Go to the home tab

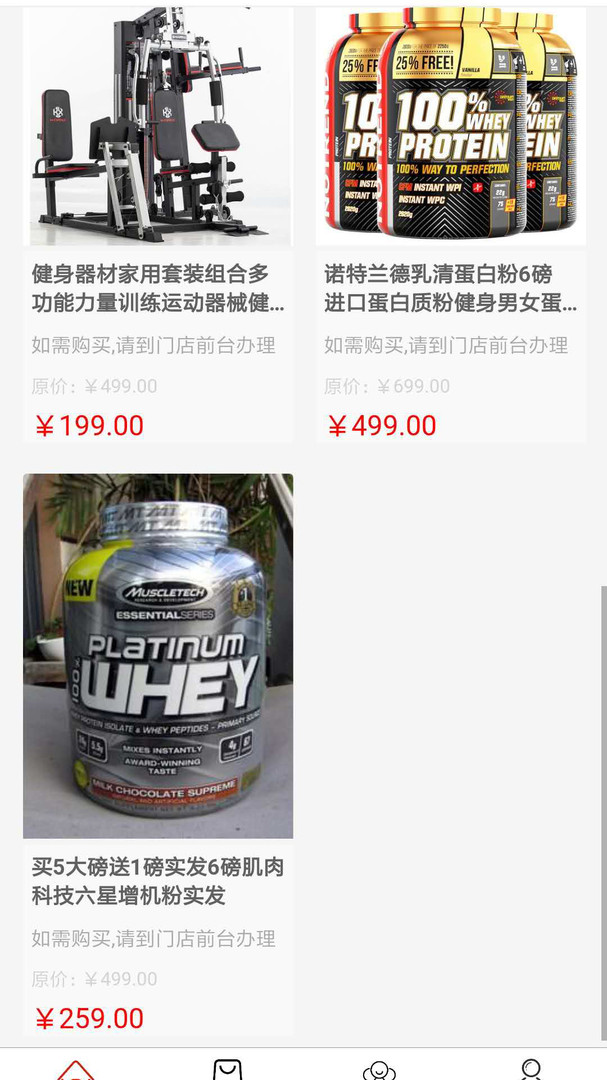(x=76, y=1070)
